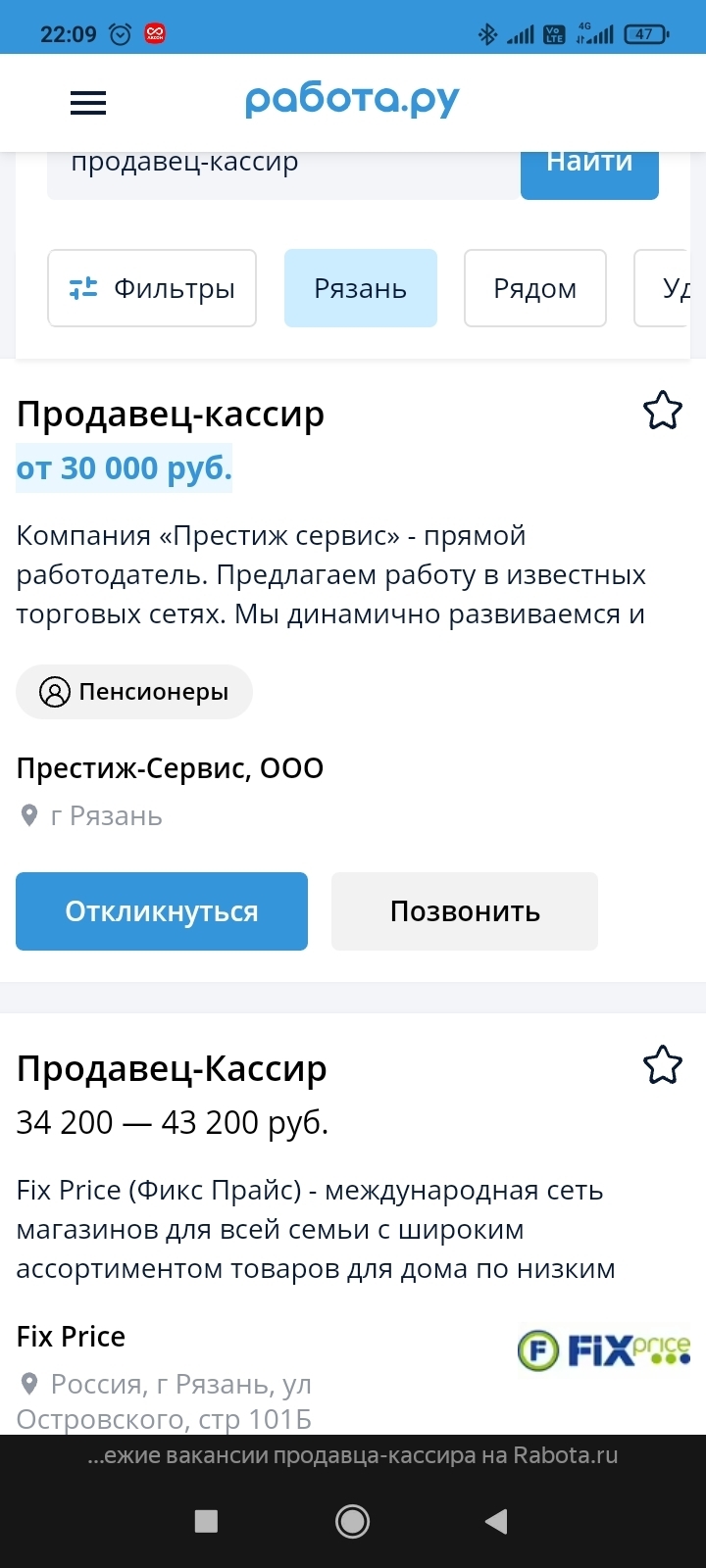Screen dimensions: 706x1568
Task: Favorite the Fix Price vacancy star
Action: (x=662, y=1065)
